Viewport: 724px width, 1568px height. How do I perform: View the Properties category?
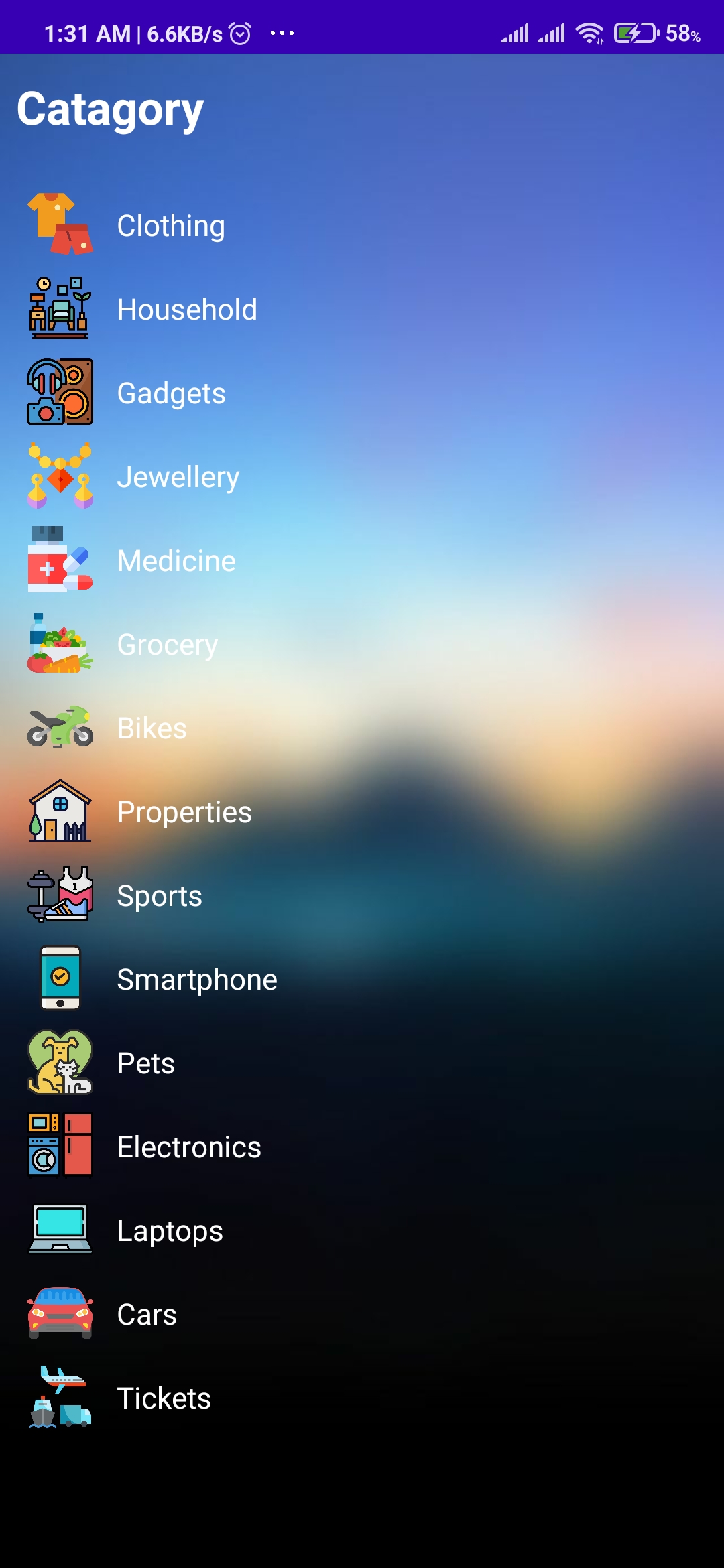[x=184, y=812]
